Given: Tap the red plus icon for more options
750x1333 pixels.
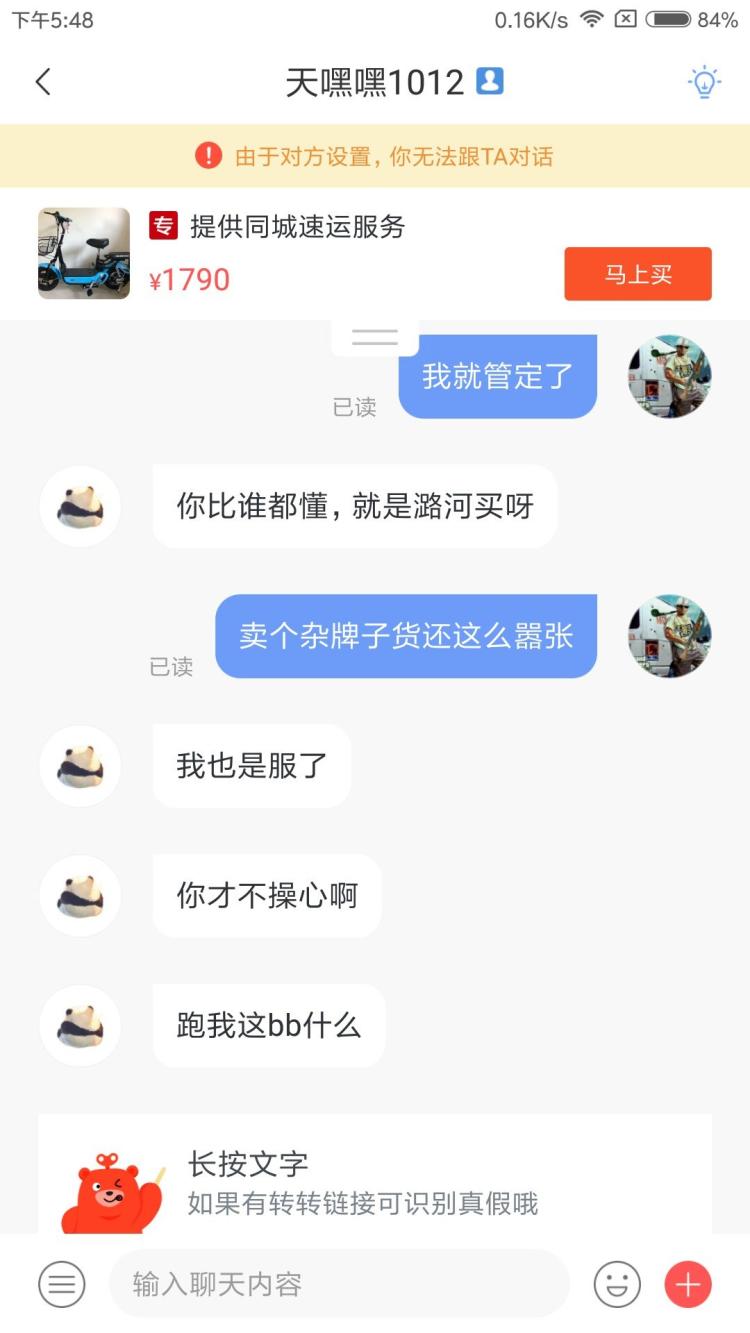Looking at the screenshot, I should click(686, 1283).
